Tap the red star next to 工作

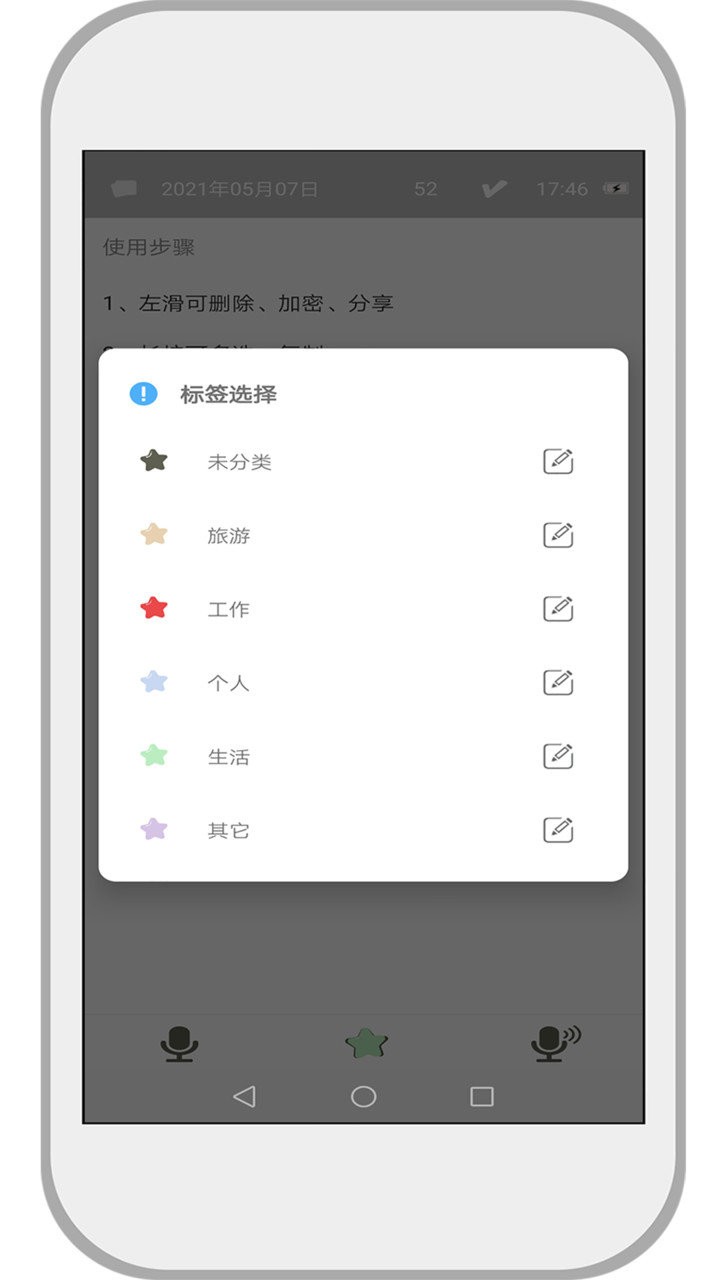tap(152, 609)
